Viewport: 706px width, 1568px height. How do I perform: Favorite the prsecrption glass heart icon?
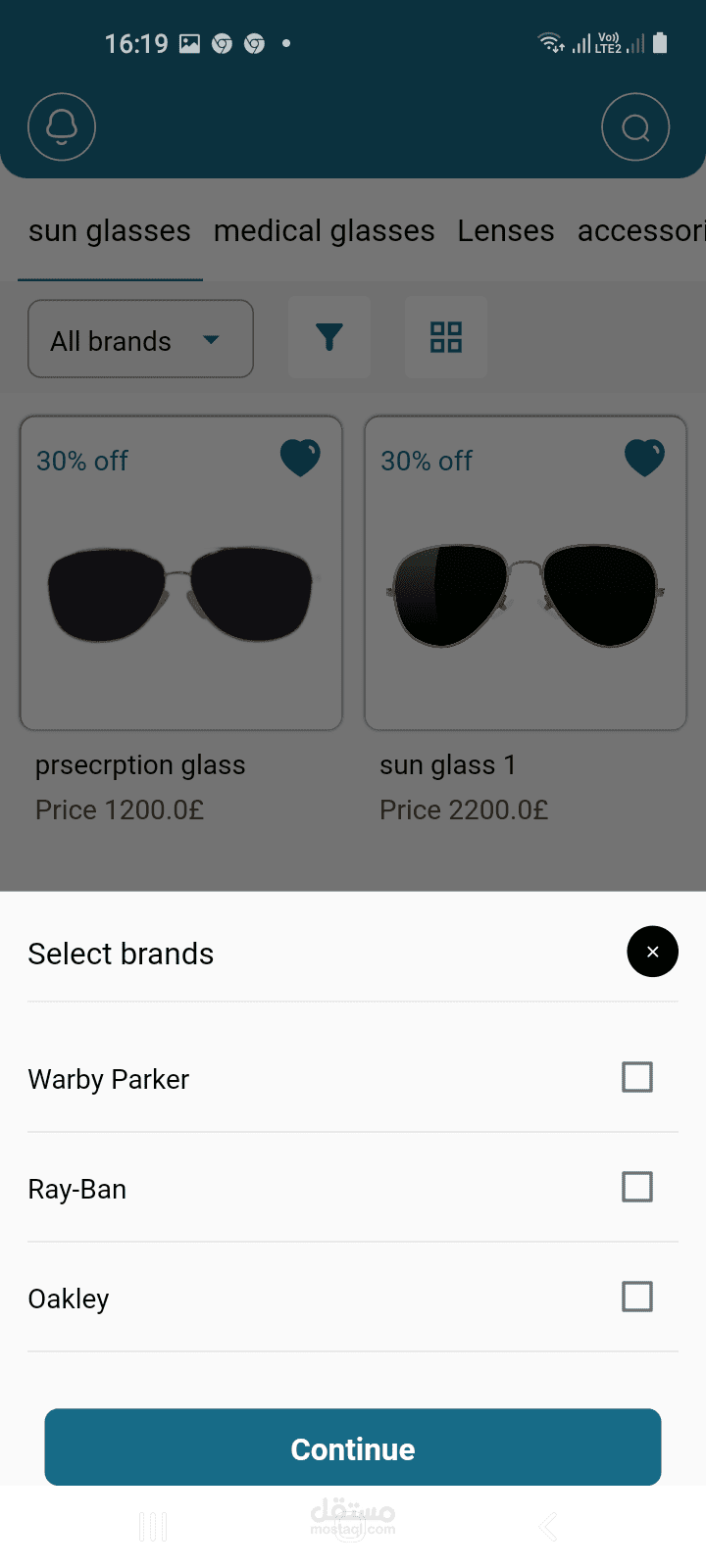click(x=300, y=458)
